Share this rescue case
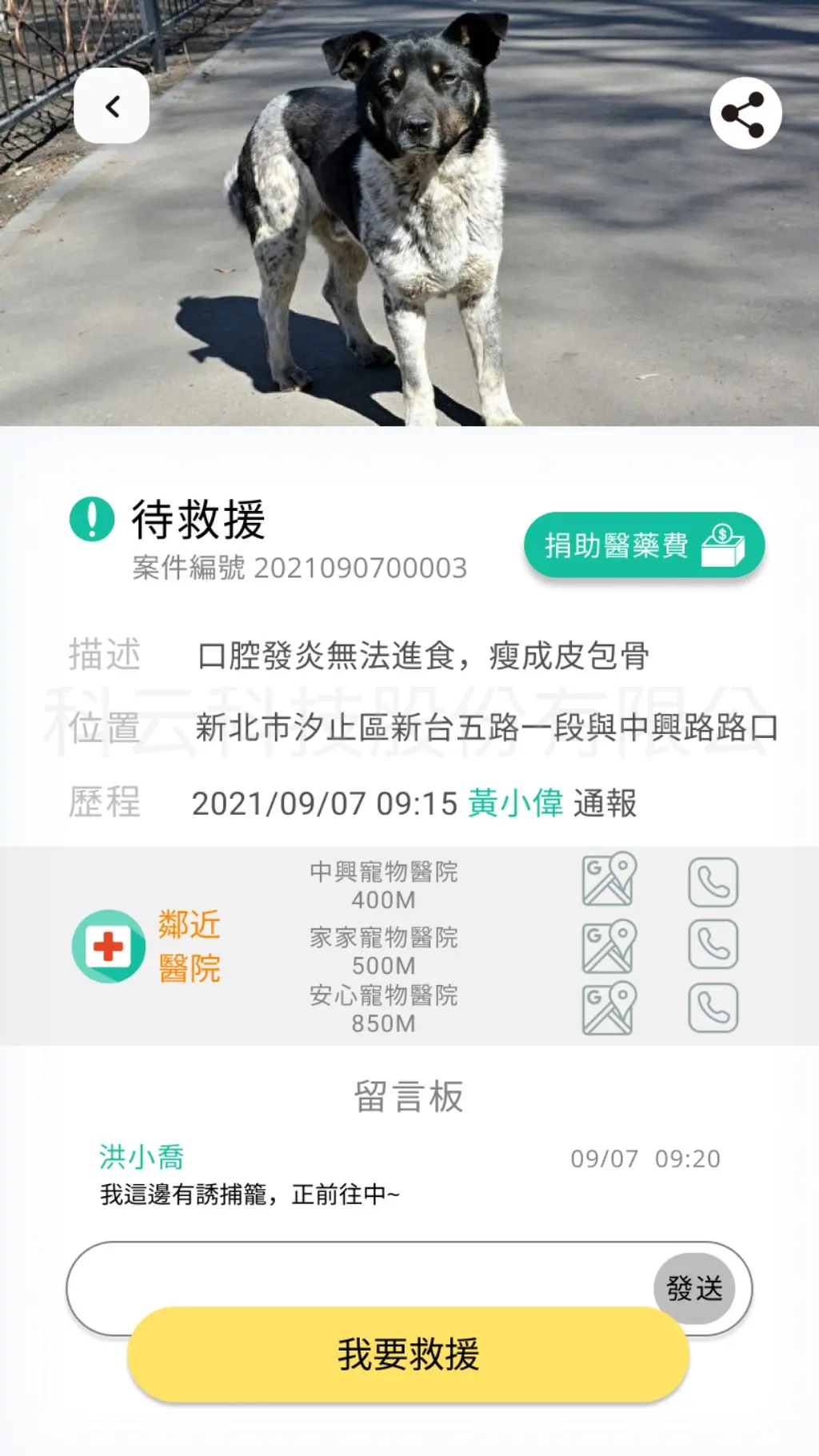Screen dimensions: 819x1456 [745, 114]
